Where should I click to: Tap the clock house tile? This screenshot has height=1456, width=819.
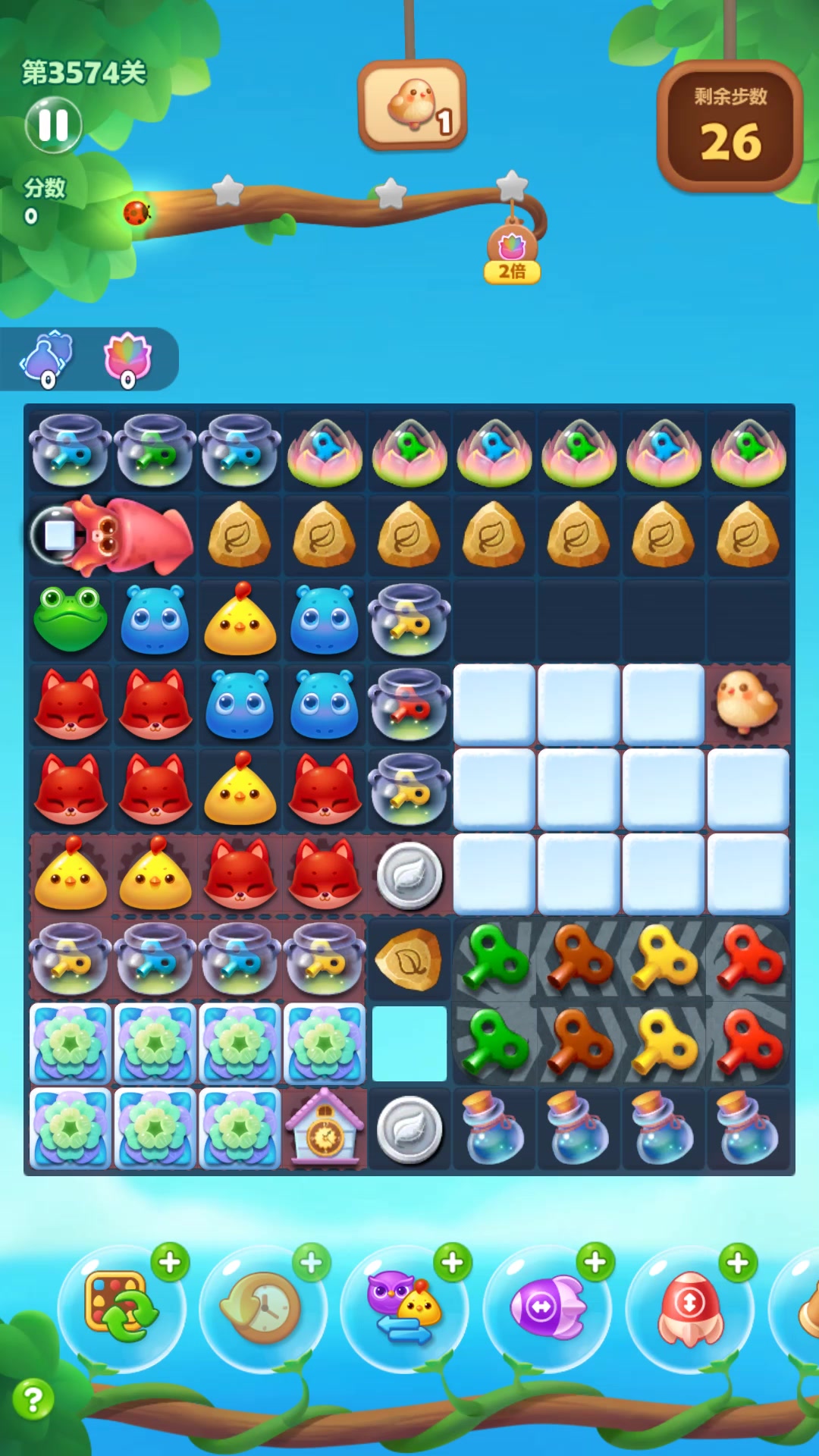click(x=325, y=1128)
